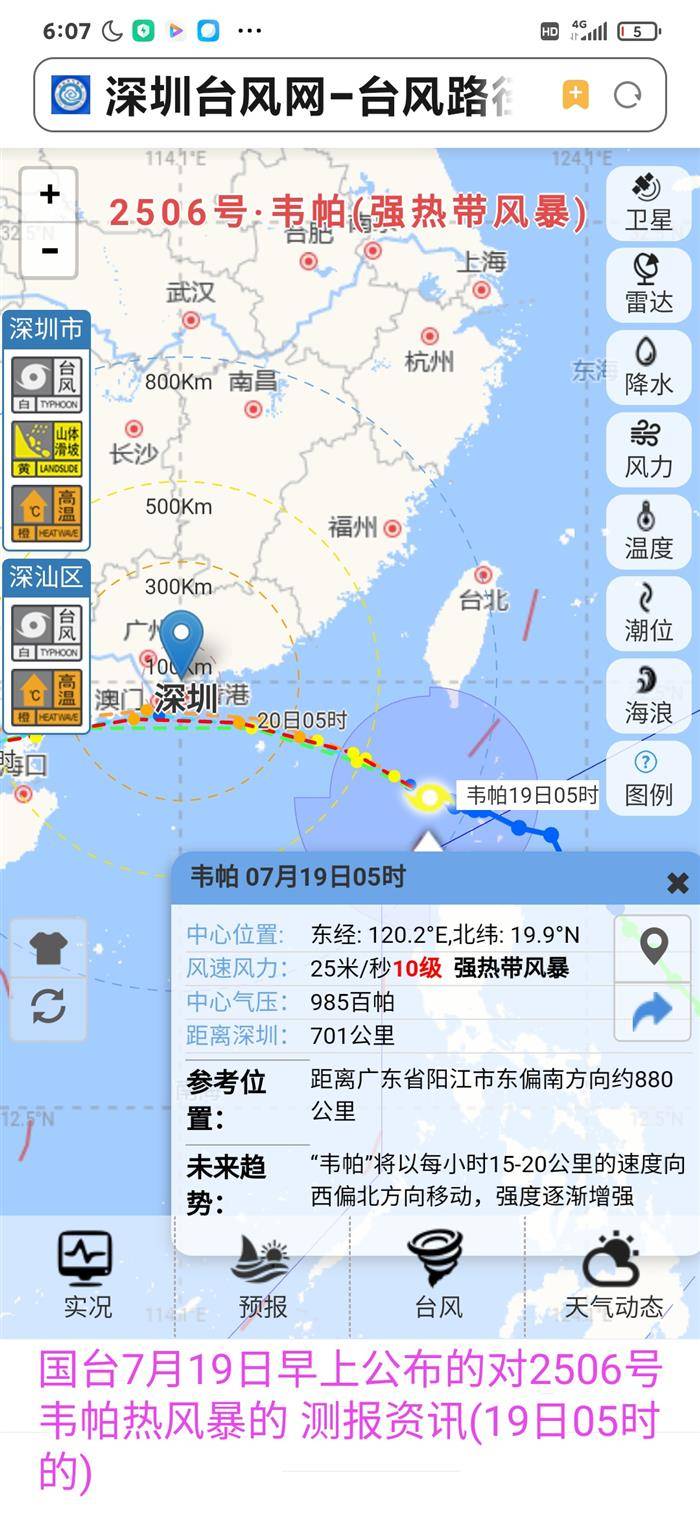Zoom out of the typhoon map
The width and height of the screenshot is (700, 1516).
click(49, 250)
